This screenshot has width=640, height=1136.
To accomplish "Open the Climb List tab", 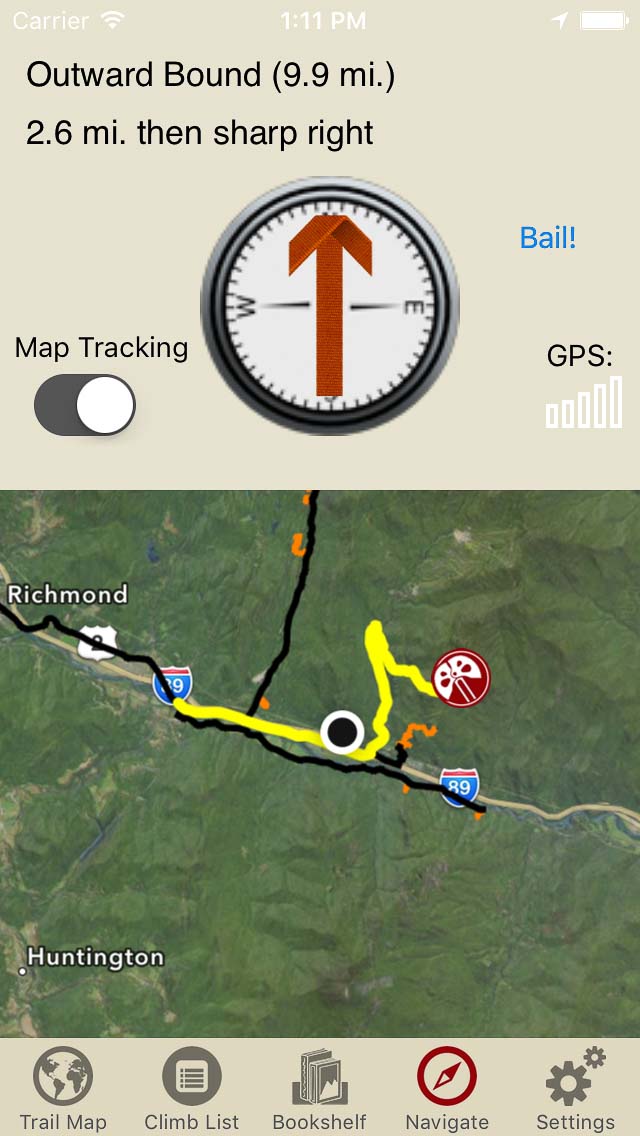I will (x=191, y=1089).
